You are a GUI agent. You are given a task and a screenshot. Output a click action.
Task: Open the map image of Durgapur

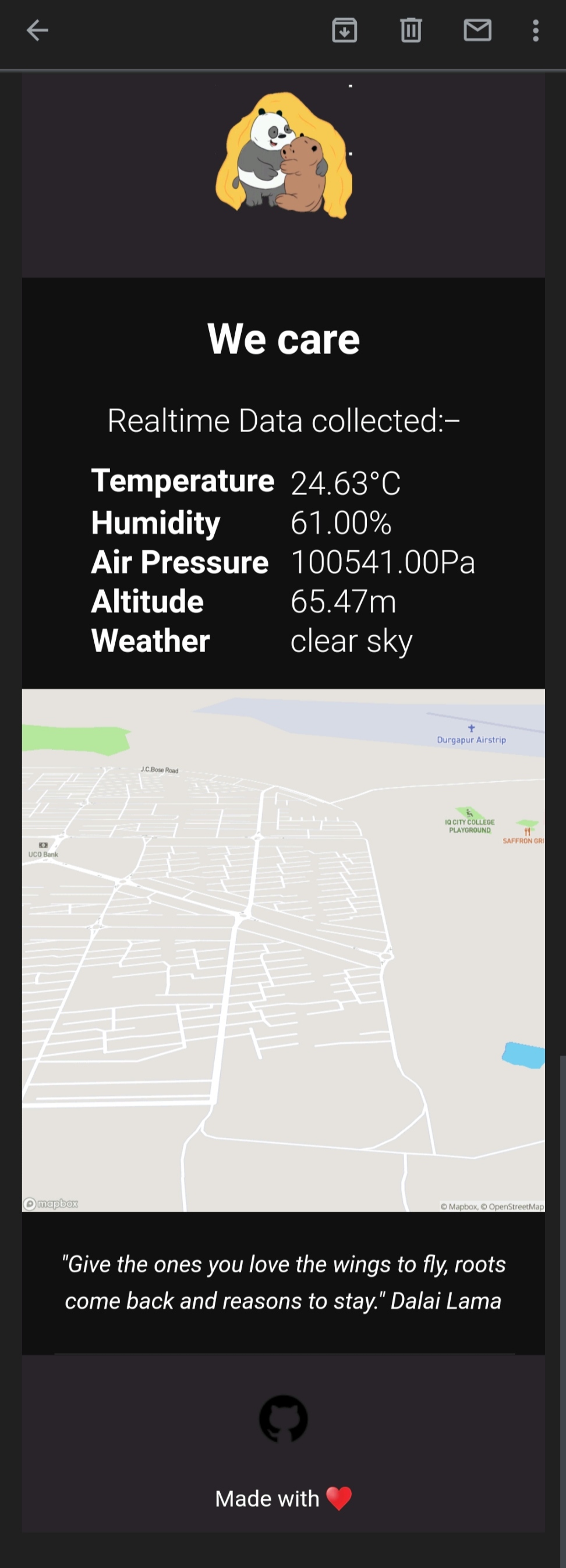click(x=284, y=950)
